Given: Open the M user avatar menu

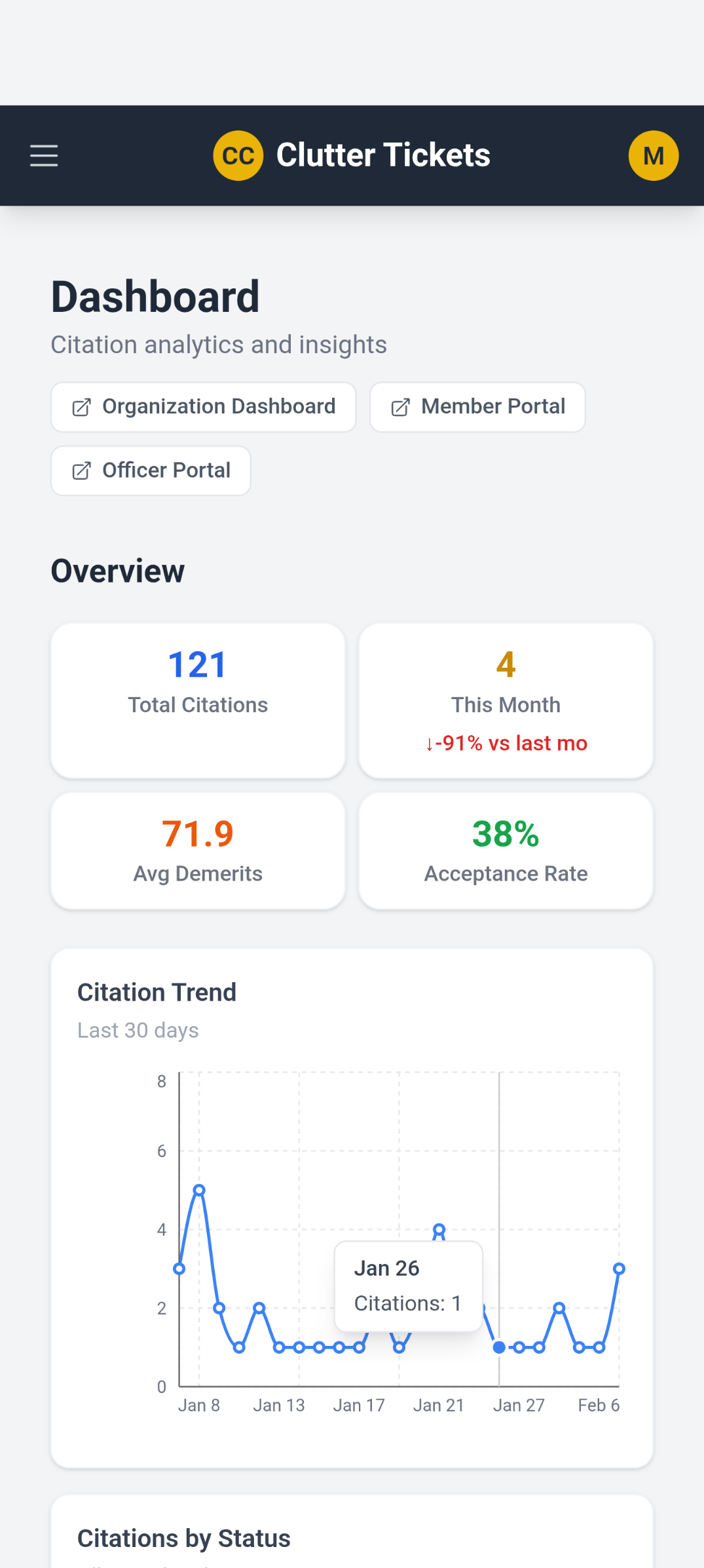Looking at the screenshot, I should [653, 155].
